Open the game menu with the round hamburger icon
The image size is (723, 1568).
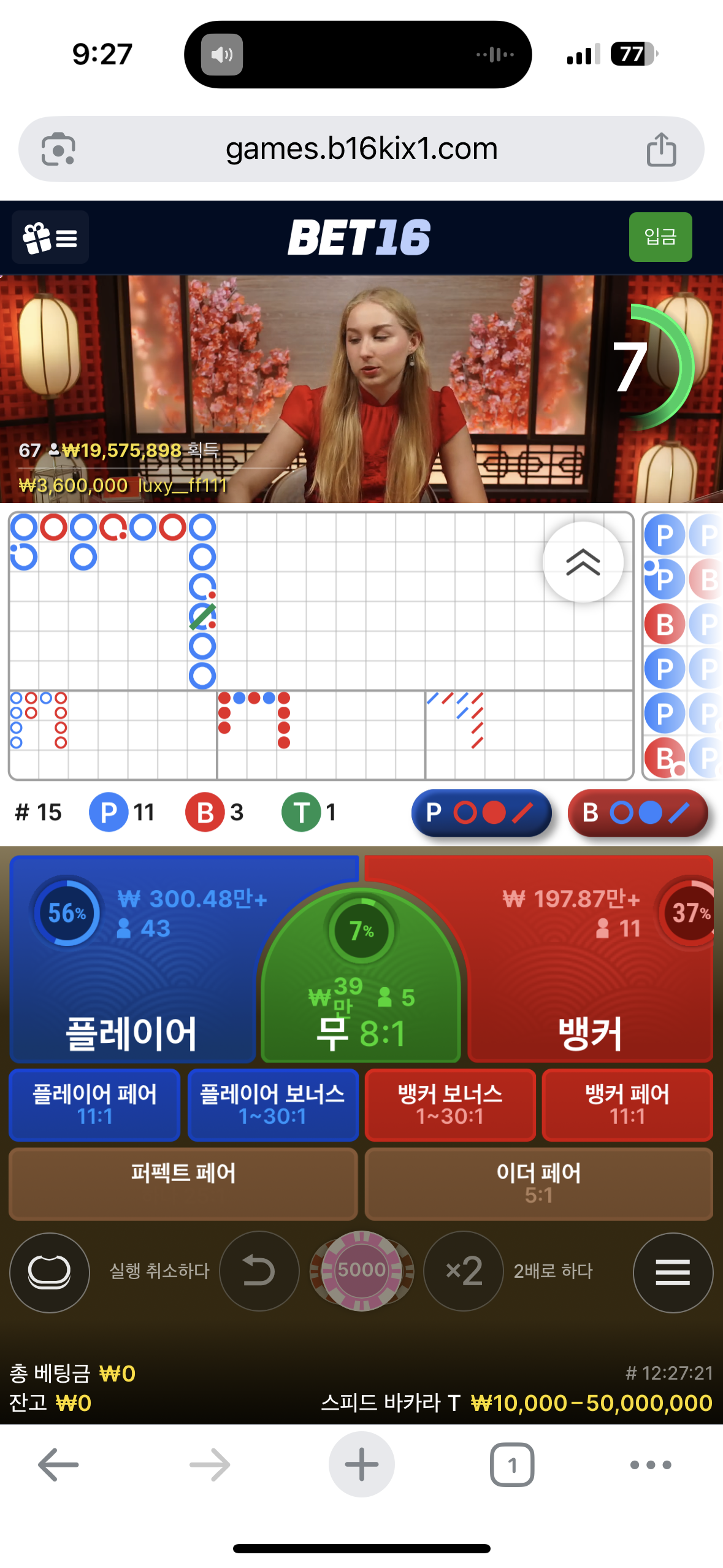(672, 1272)
